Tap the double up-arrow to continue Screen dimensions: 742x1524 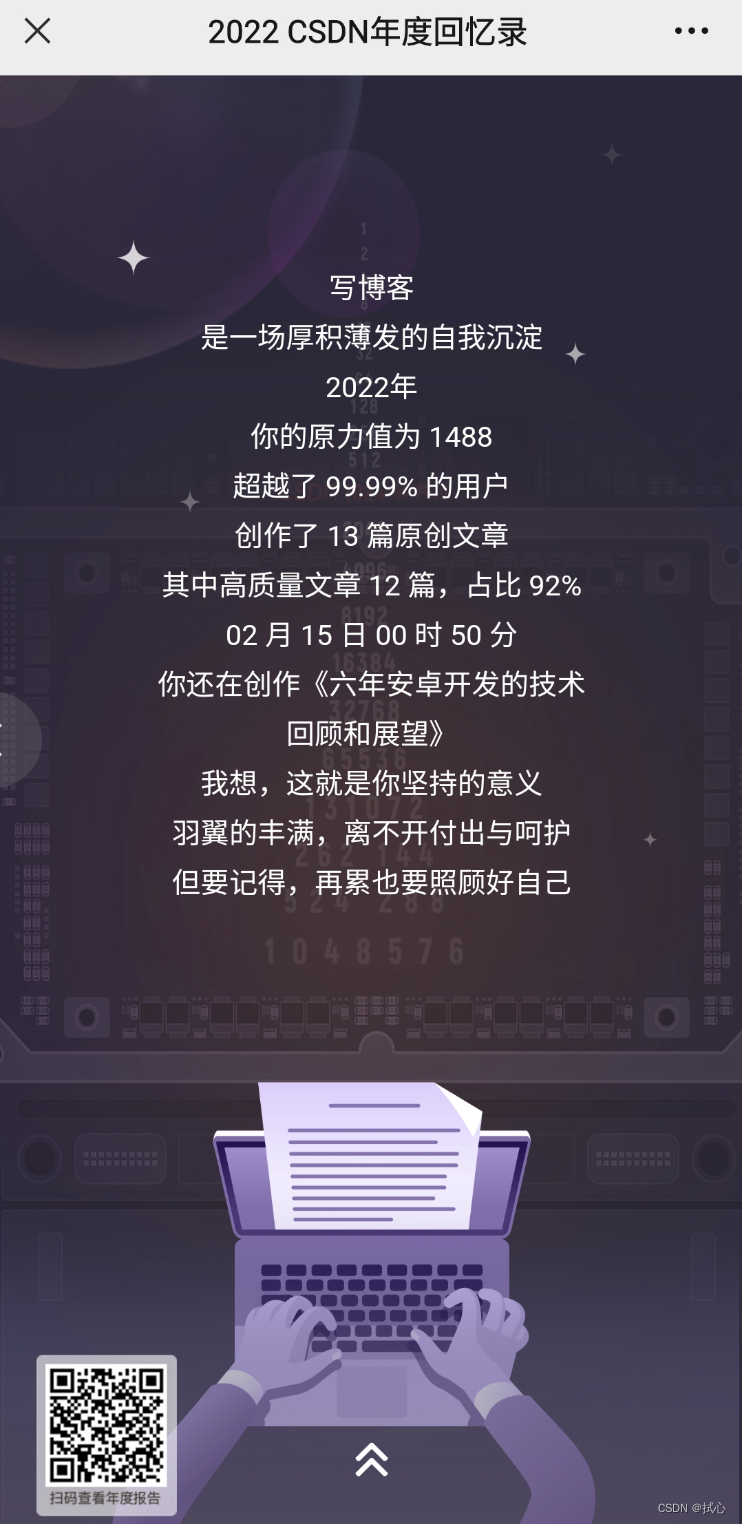pos(371,1459)
